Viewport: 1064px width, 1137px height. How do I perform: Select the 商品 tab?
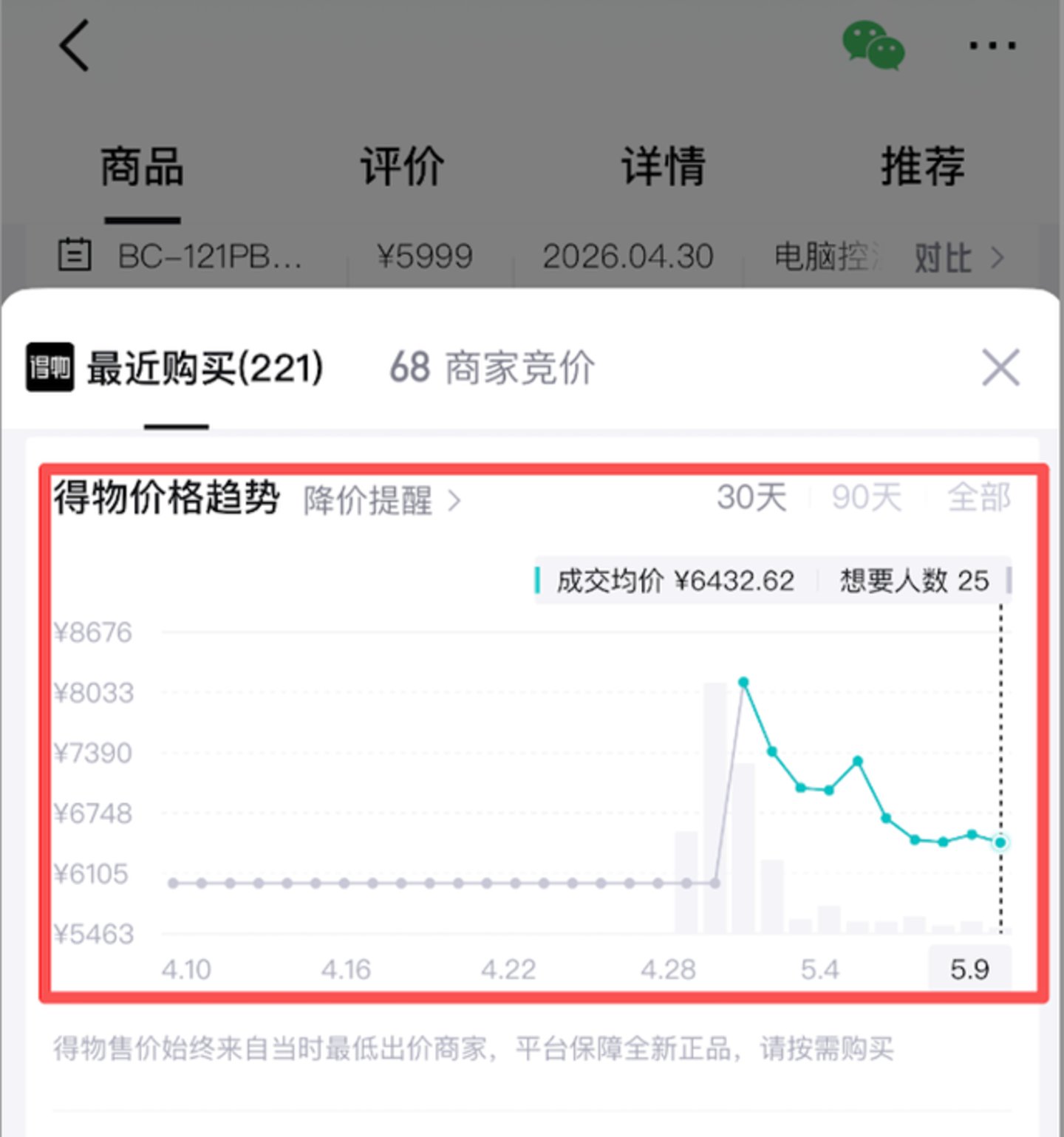tap(142, 165)
